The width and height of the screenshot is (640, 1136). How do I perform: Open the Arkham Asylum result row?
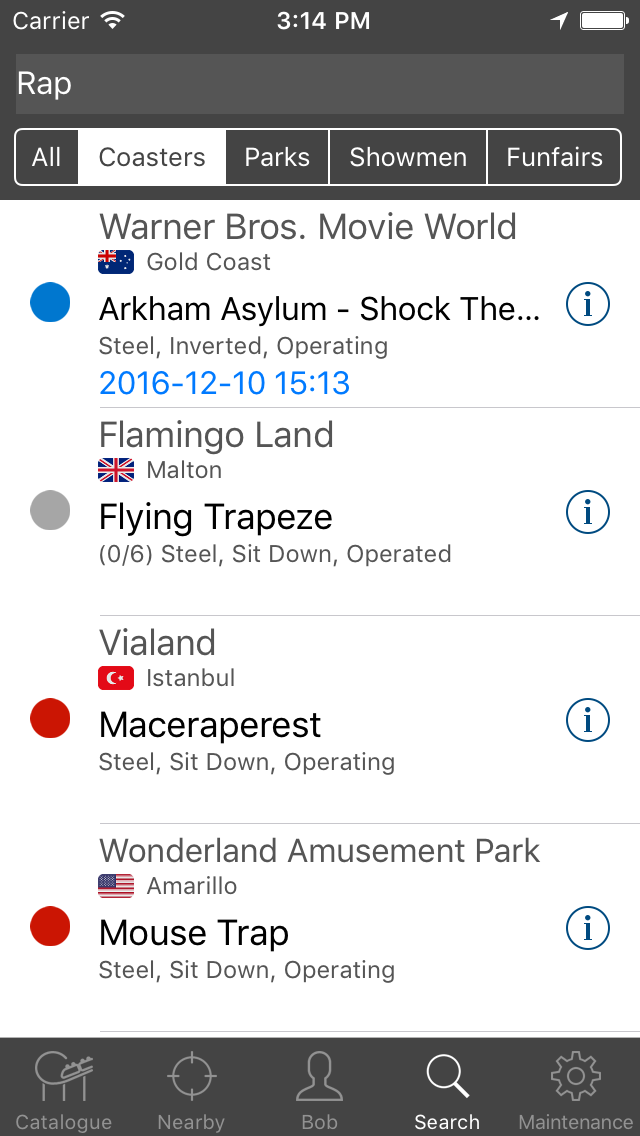pos(320,304)
